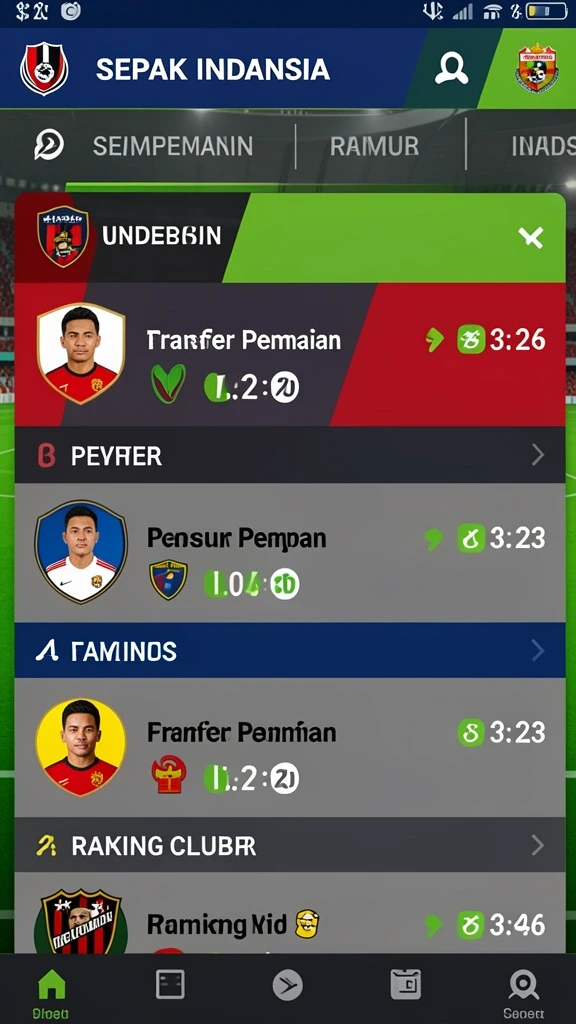
Task: Open the Franfer Penmian card at 3:23
Action: point(290,748)
